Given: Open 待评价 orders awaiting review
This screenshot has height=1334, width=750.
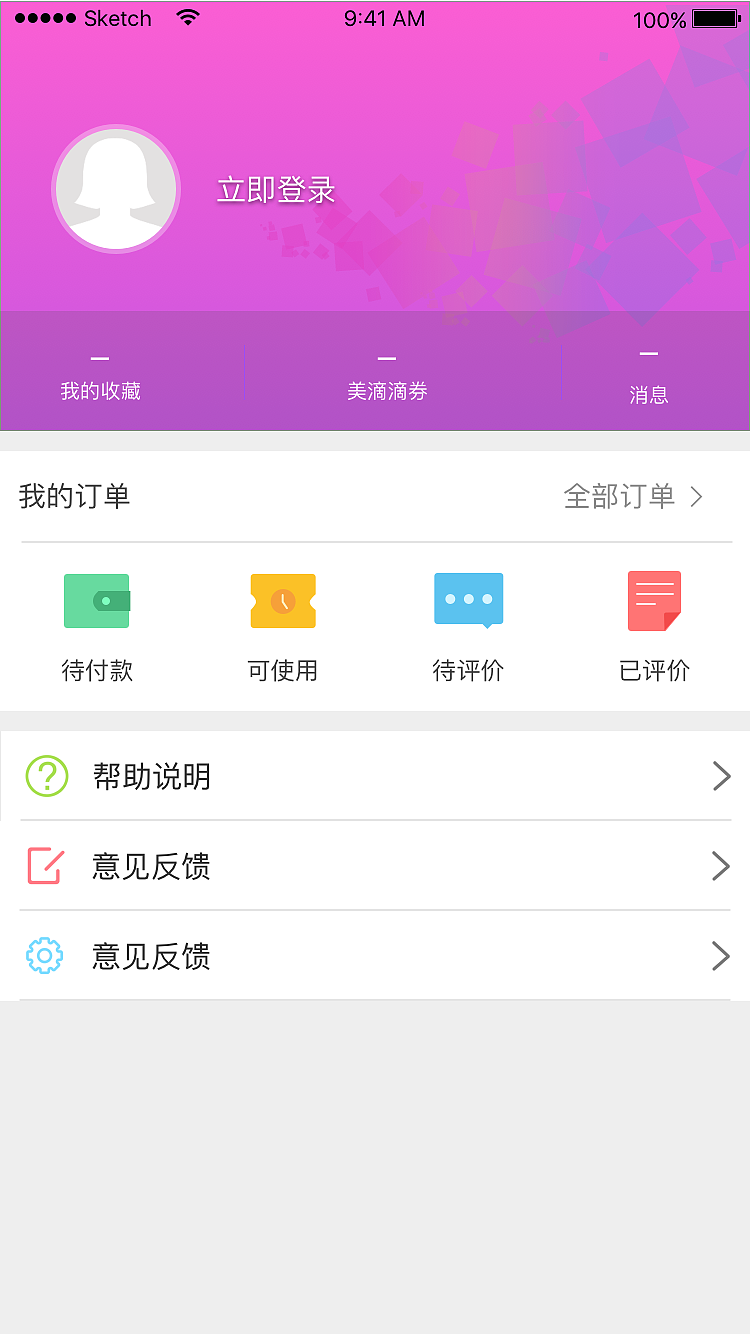Looking at the screenshot, I should 468,627.
